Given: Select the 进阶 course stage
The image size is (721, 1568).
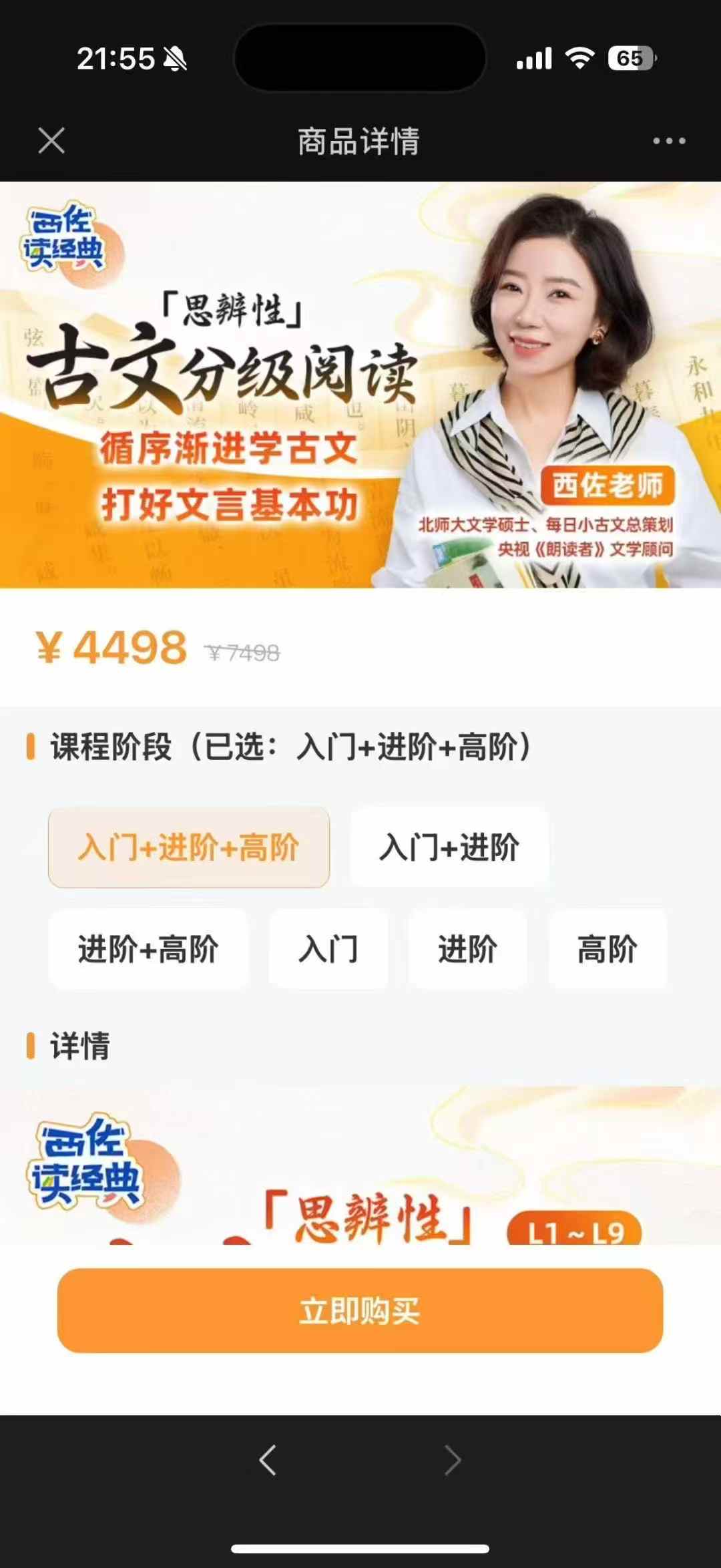Looking at the screenshot, I should [469, 948].
